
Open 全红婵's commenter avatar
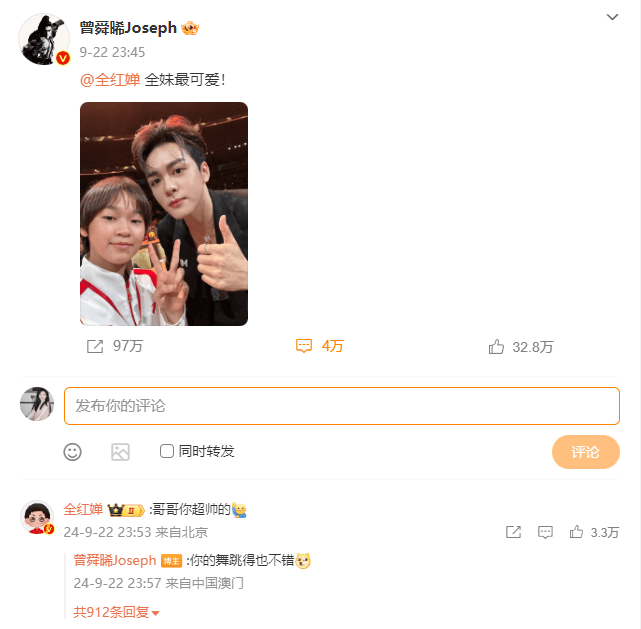click(38, 518)
